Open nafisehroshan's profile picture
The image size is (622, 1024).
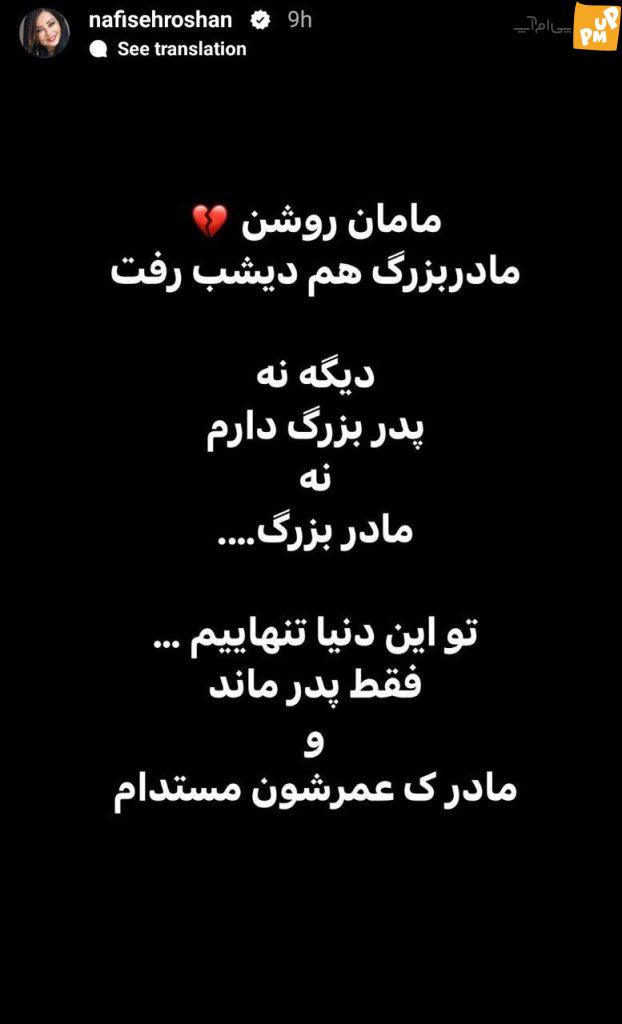click(44, 33)
